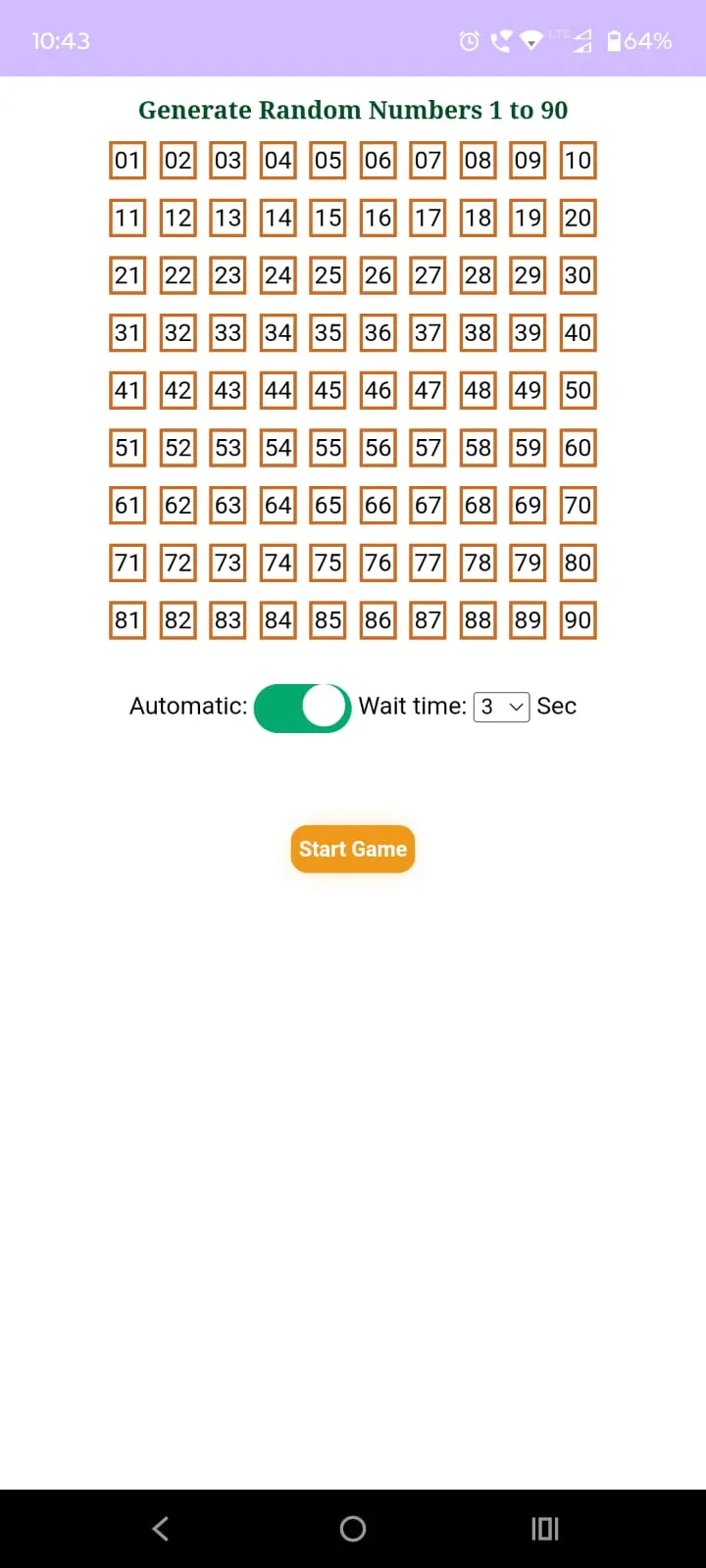The image size is (706, 1568).
Task: Tap the Start Game button
Action: point(353,849)
